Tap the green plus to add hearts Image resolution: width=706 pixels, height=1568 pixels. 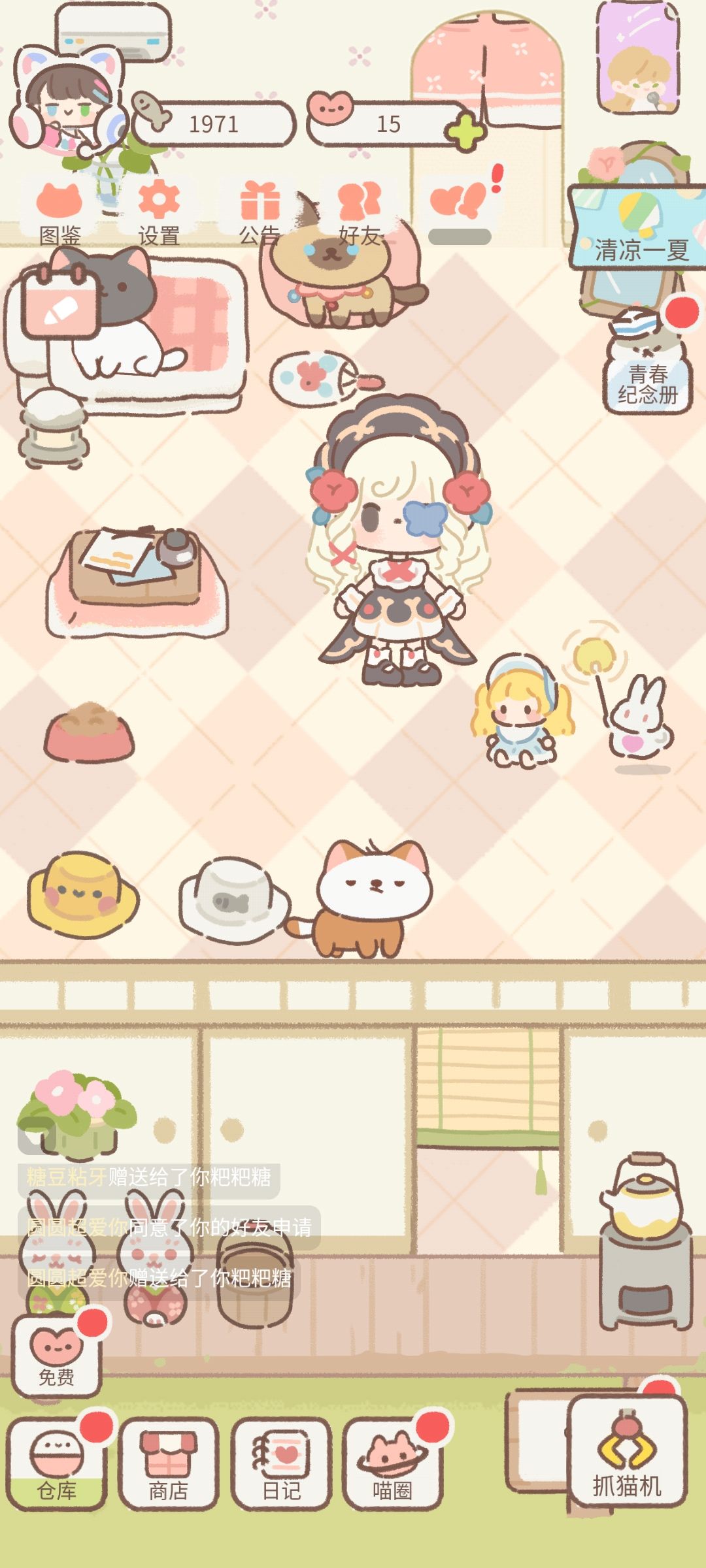466,130
